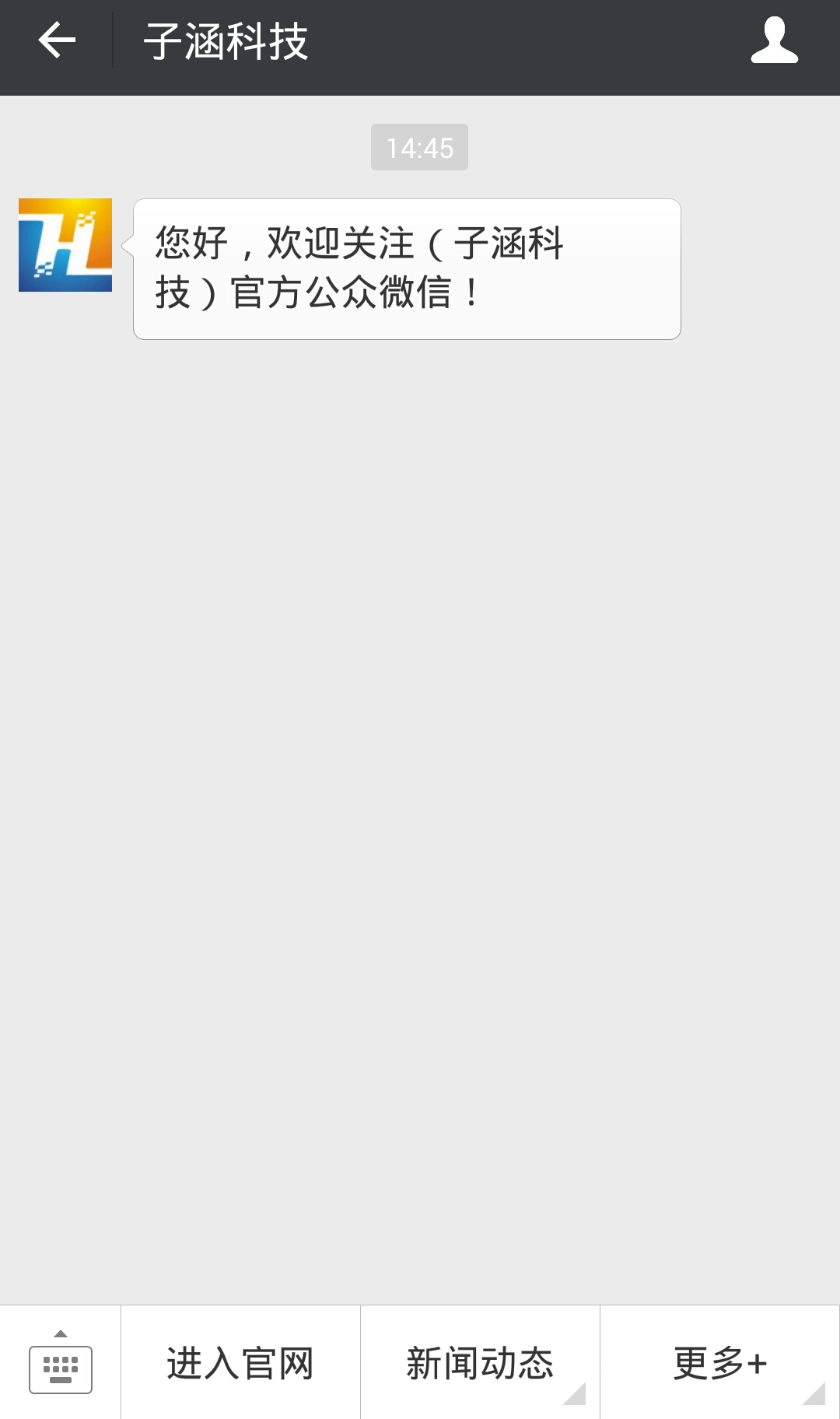840x1419 pixels.
Task: Open 进入官网 menu
Action: [x=240, y=1363]
